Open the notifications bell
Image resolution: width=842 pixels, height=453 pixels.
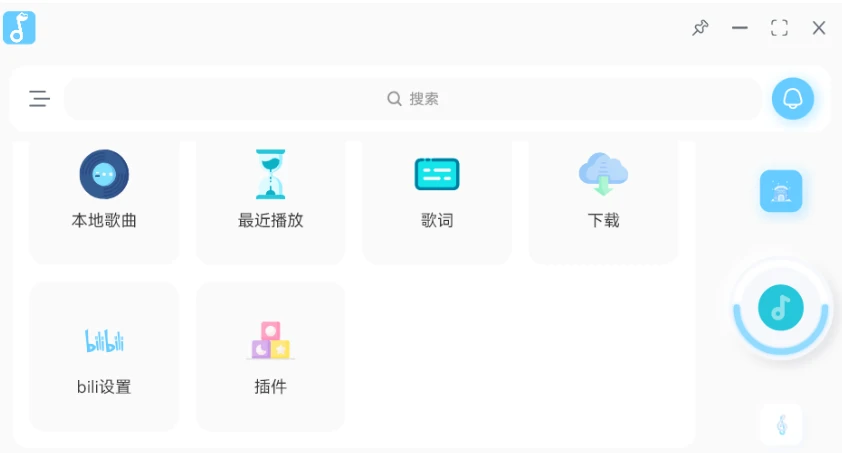pyautogui.click(x=793, y=99)
